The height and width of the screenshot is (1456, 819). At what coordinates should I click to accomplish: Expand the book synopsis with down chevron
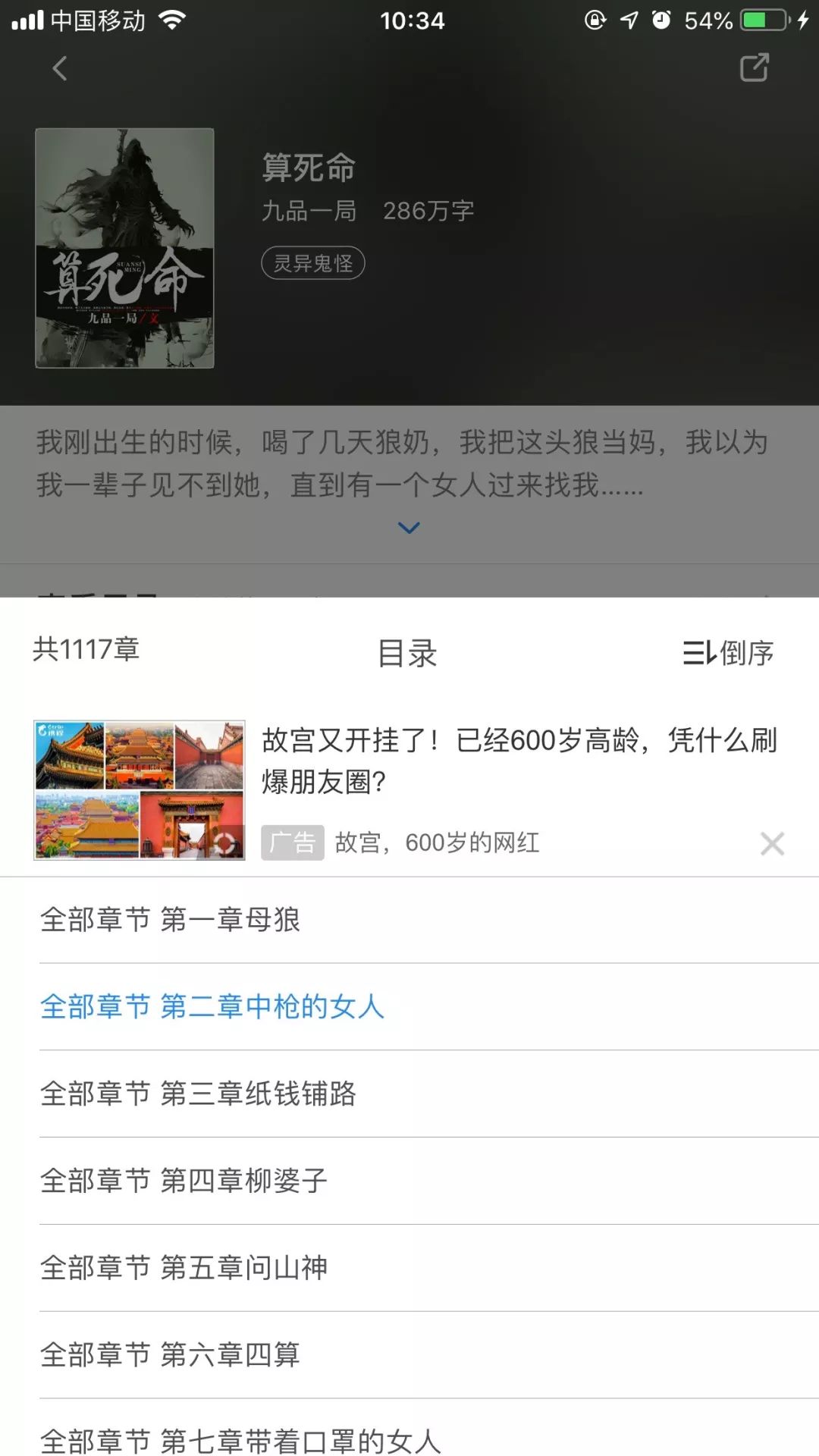(x=409, y=526)
